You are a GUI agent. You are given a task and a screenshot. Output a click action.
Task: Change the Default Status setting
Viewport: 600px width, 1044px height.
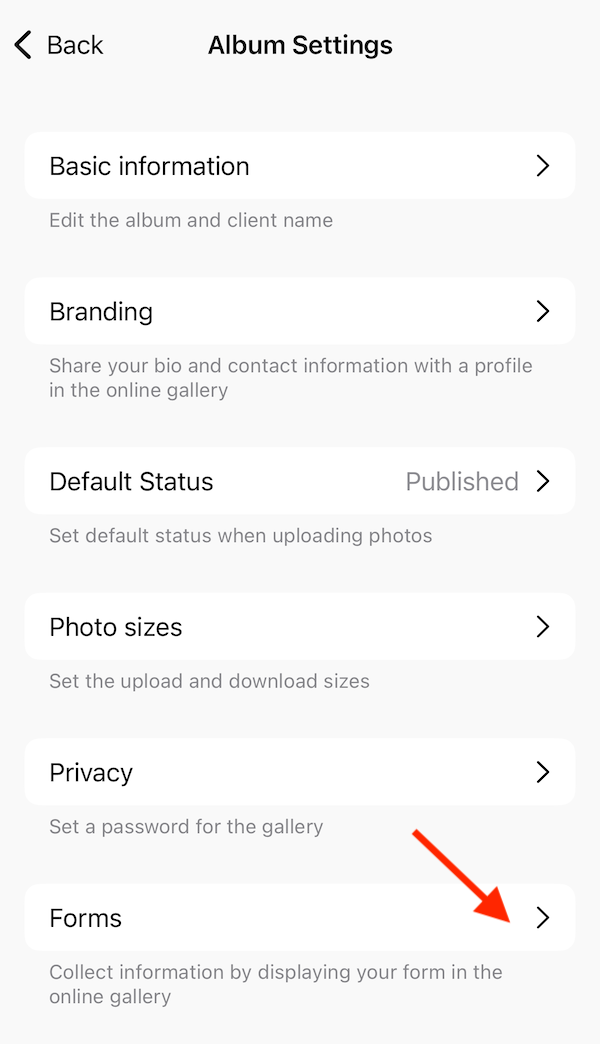point(299,482)
